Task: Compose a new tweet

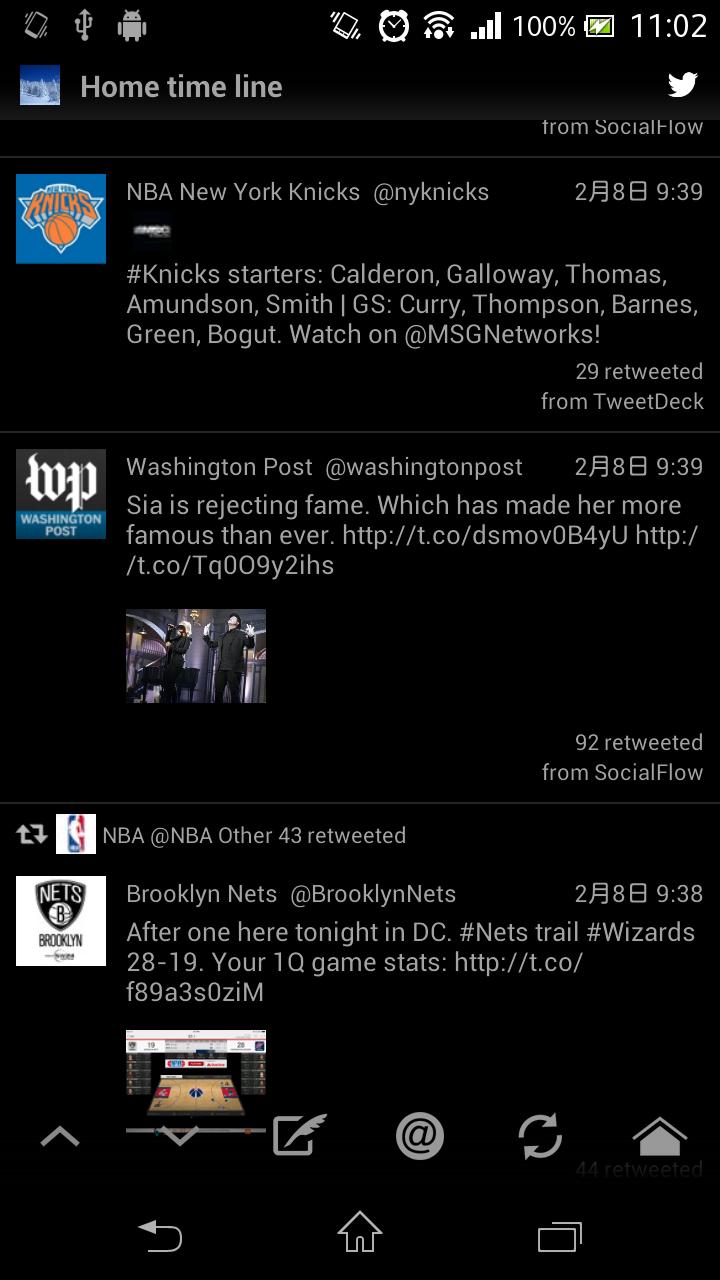Action: click(x=300, y=1136)
